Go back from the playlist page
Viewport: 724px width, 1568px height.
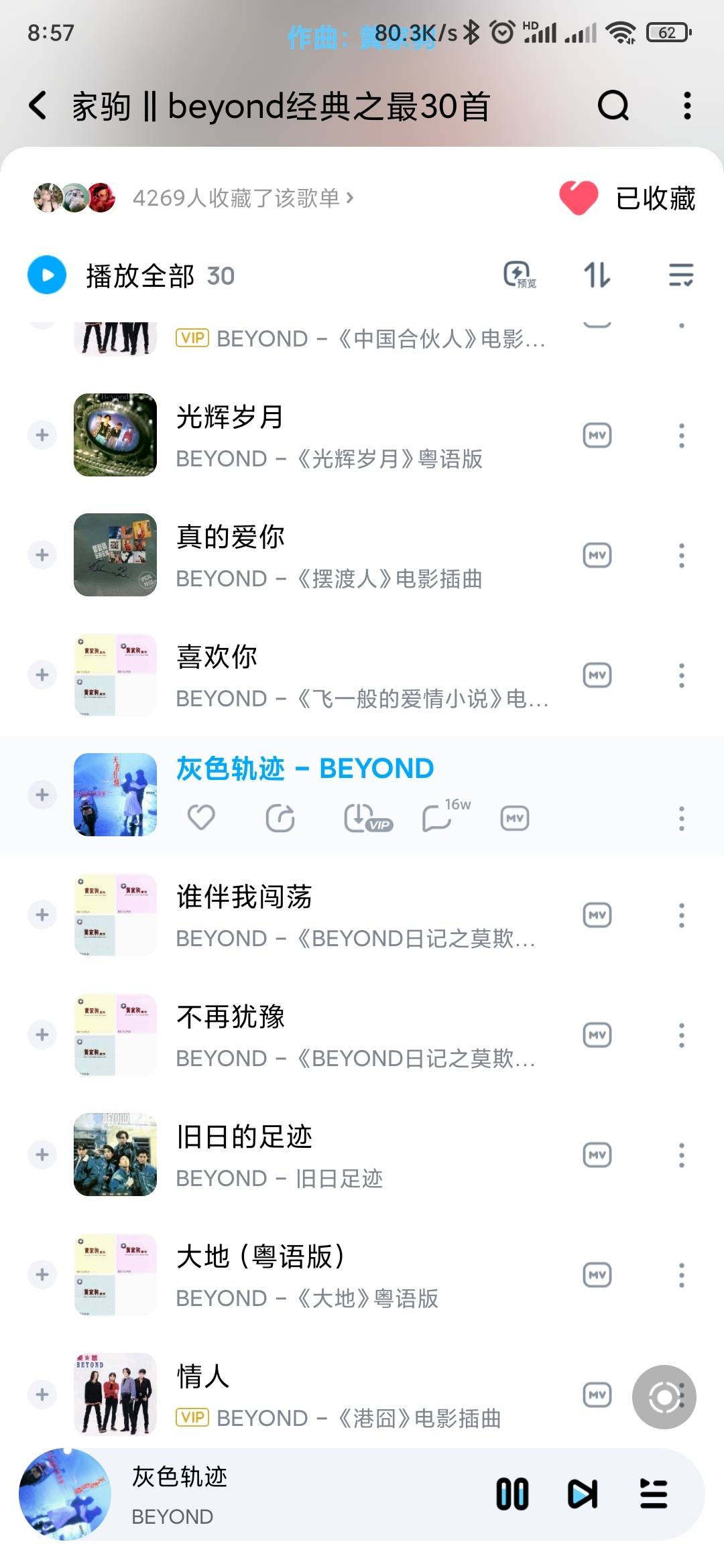click(38, 106)
